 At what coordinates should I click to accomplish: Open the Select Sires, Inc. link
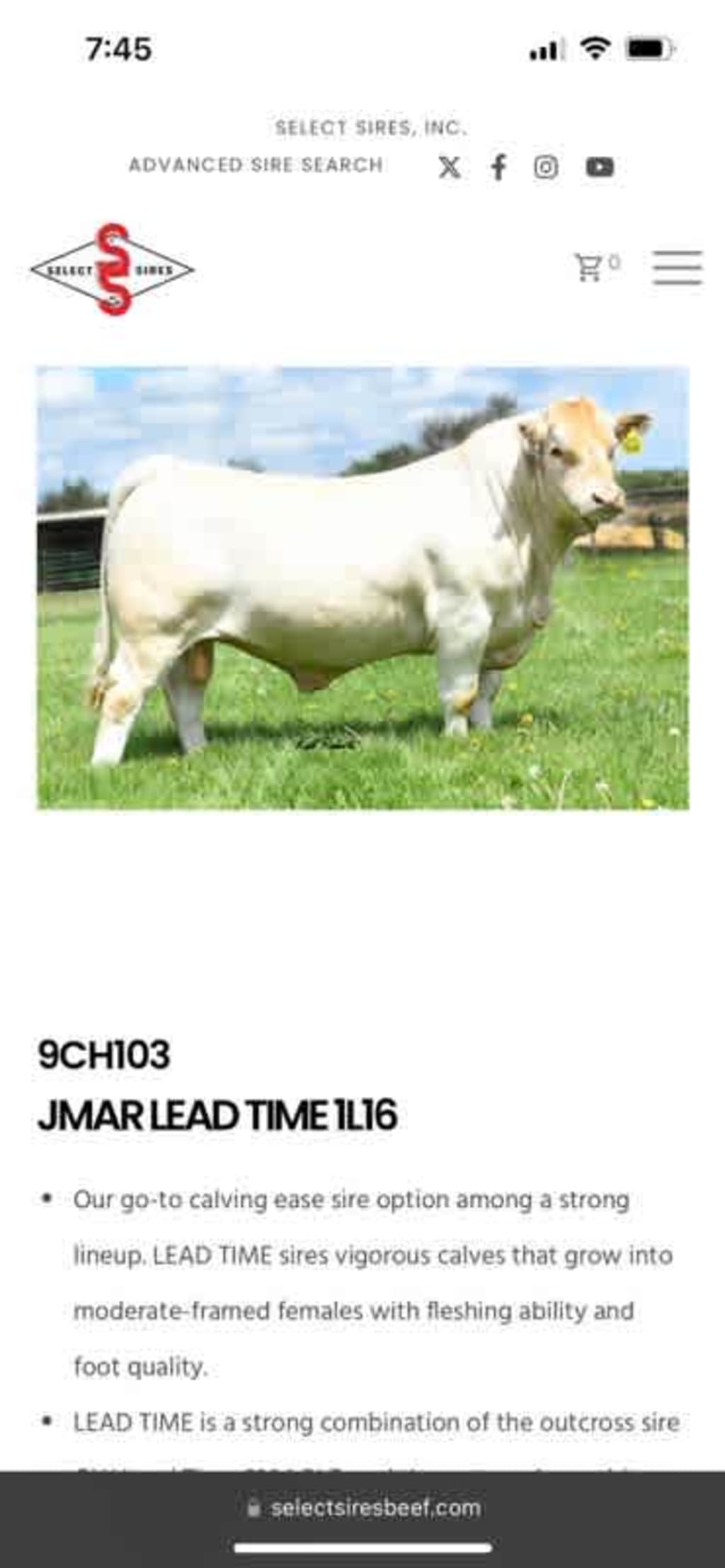tap(371, 128)
